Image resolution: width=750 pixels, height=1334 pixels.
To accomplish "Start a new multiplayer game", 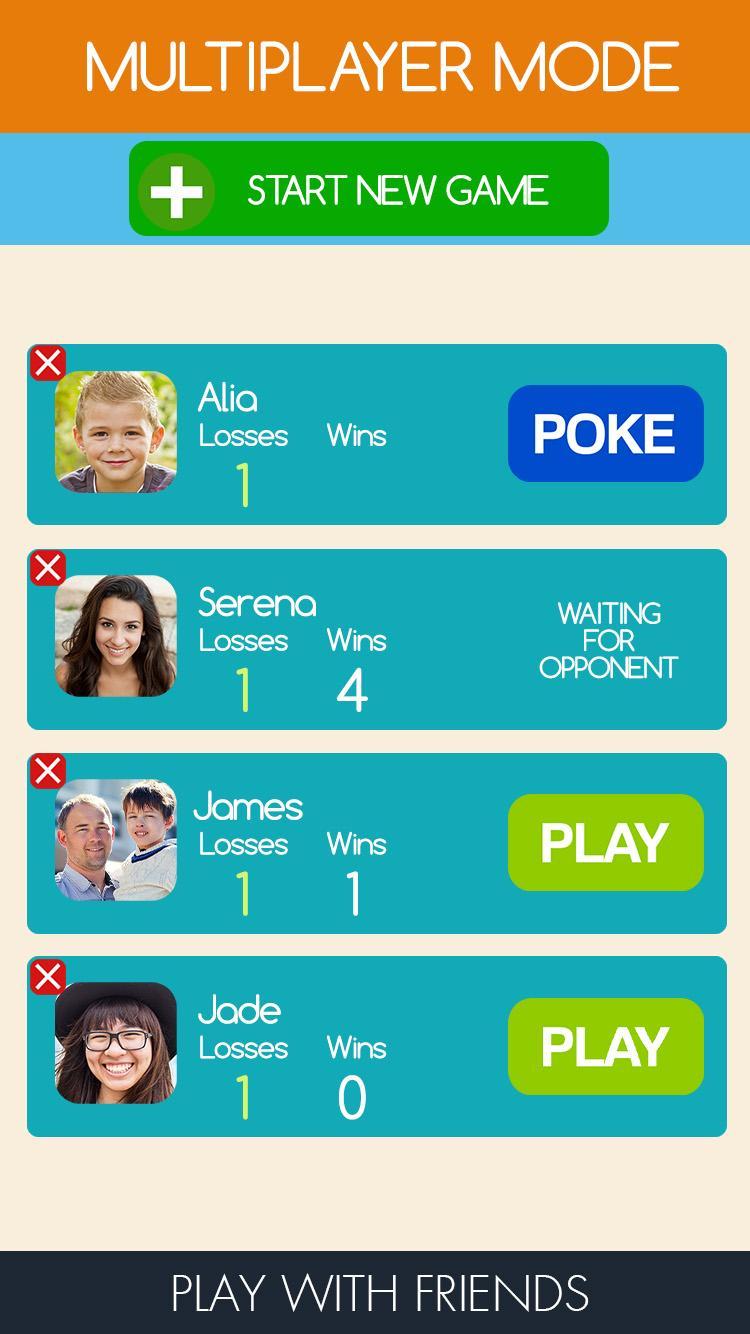I will coord(368,189).
